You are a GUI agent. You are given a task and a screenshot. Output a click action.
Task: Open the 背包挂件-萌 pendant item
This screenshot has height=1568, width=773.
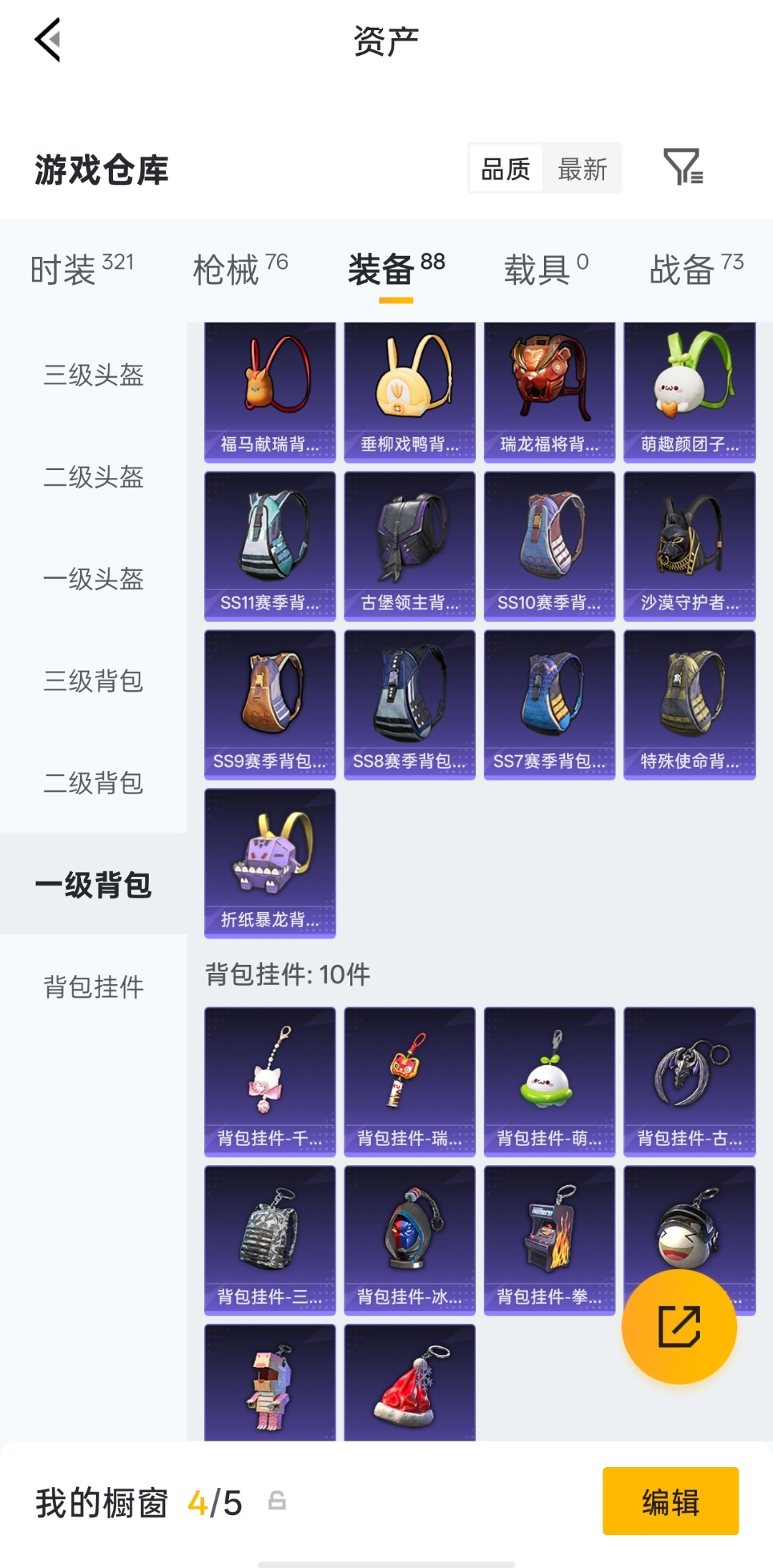coord(549,1081)
